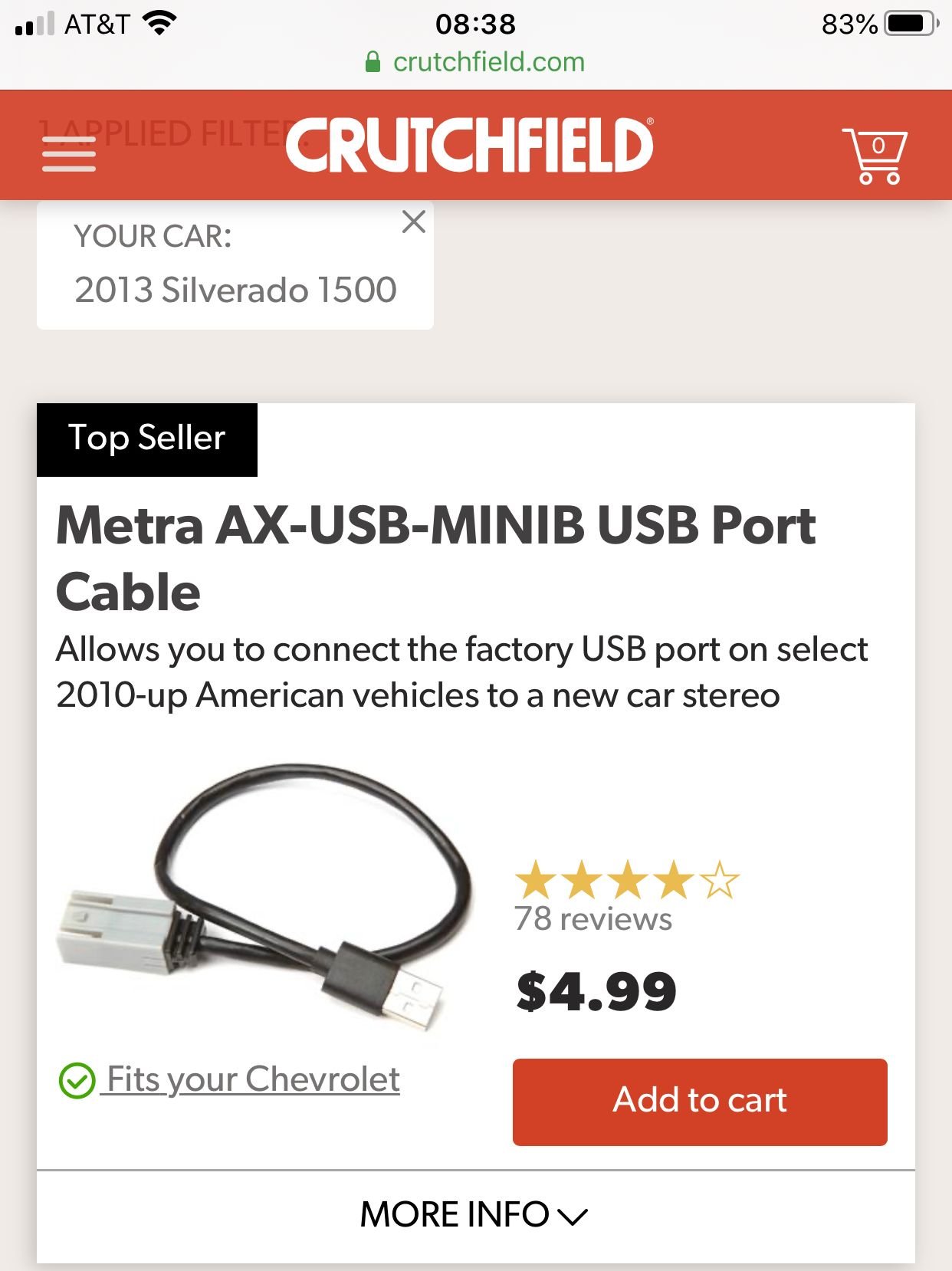Viewport: 952px width, 1271px height.
Task: Add the Metra USB cable to cart
Action: point(699,1102)
